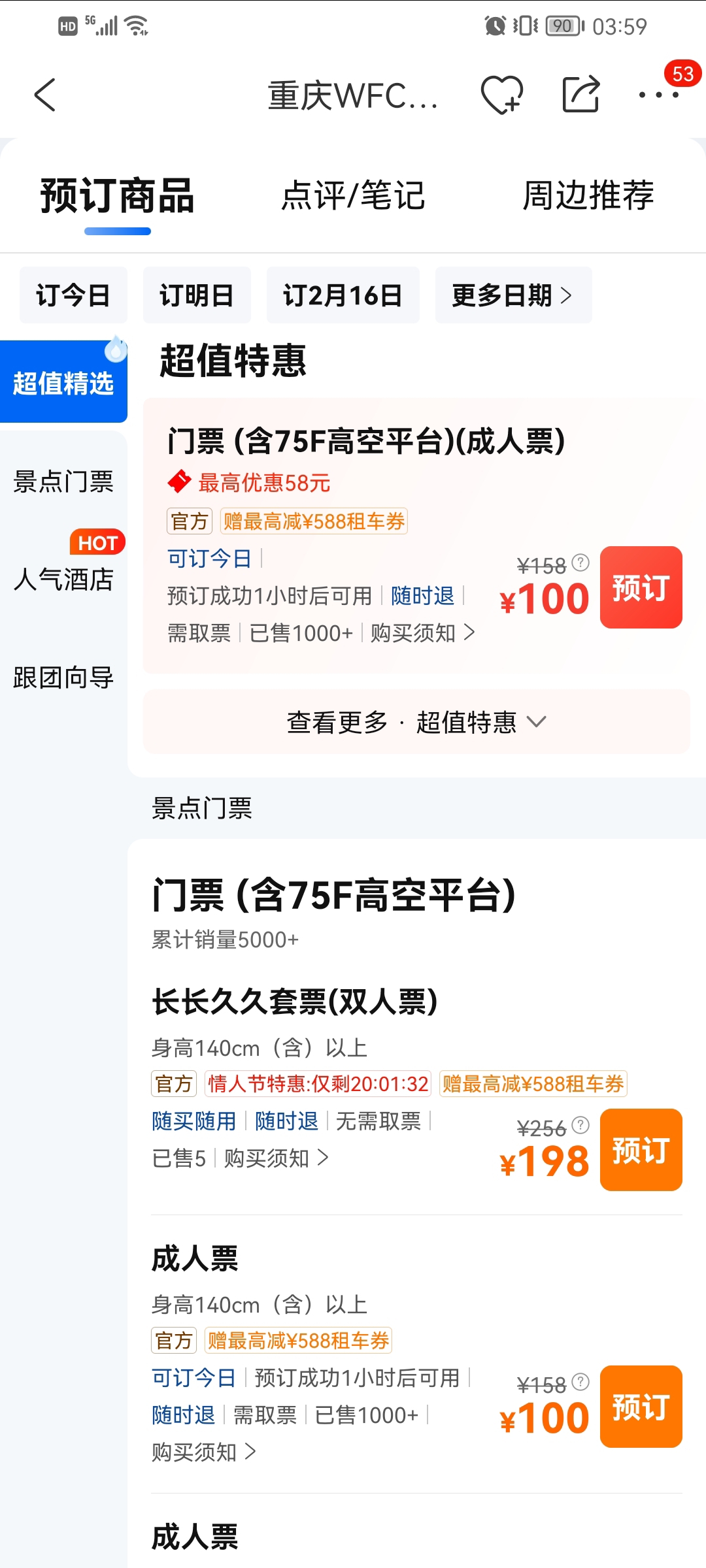
Task: Expand 查看更多·超值特惠
Action: (x=416, y=722)
